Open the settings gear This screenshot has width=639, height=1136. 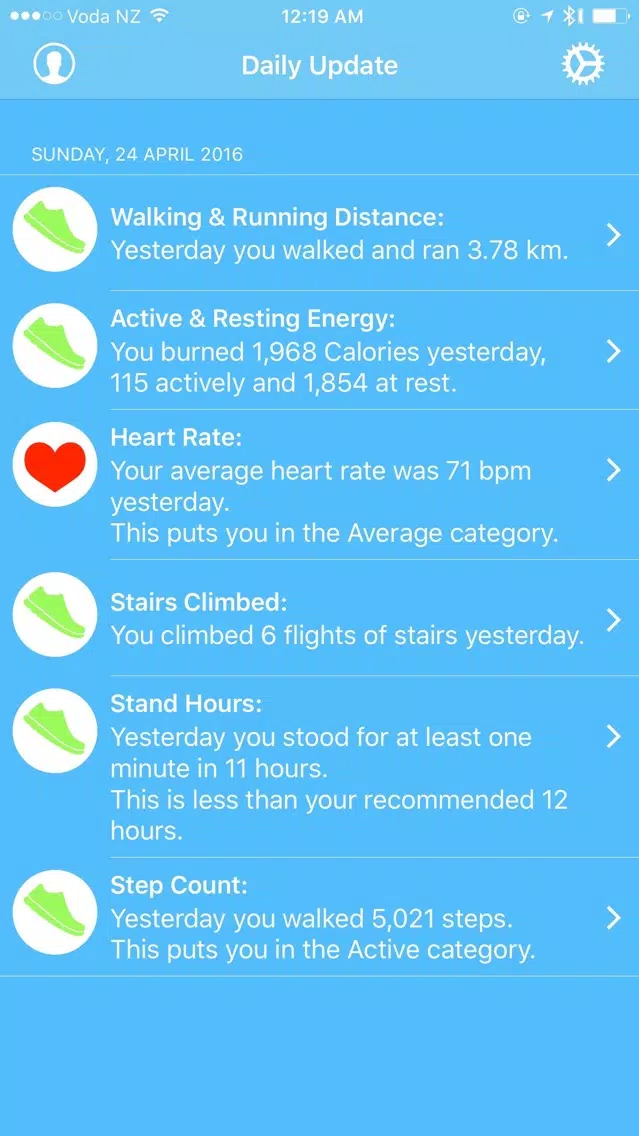[582, 64]
